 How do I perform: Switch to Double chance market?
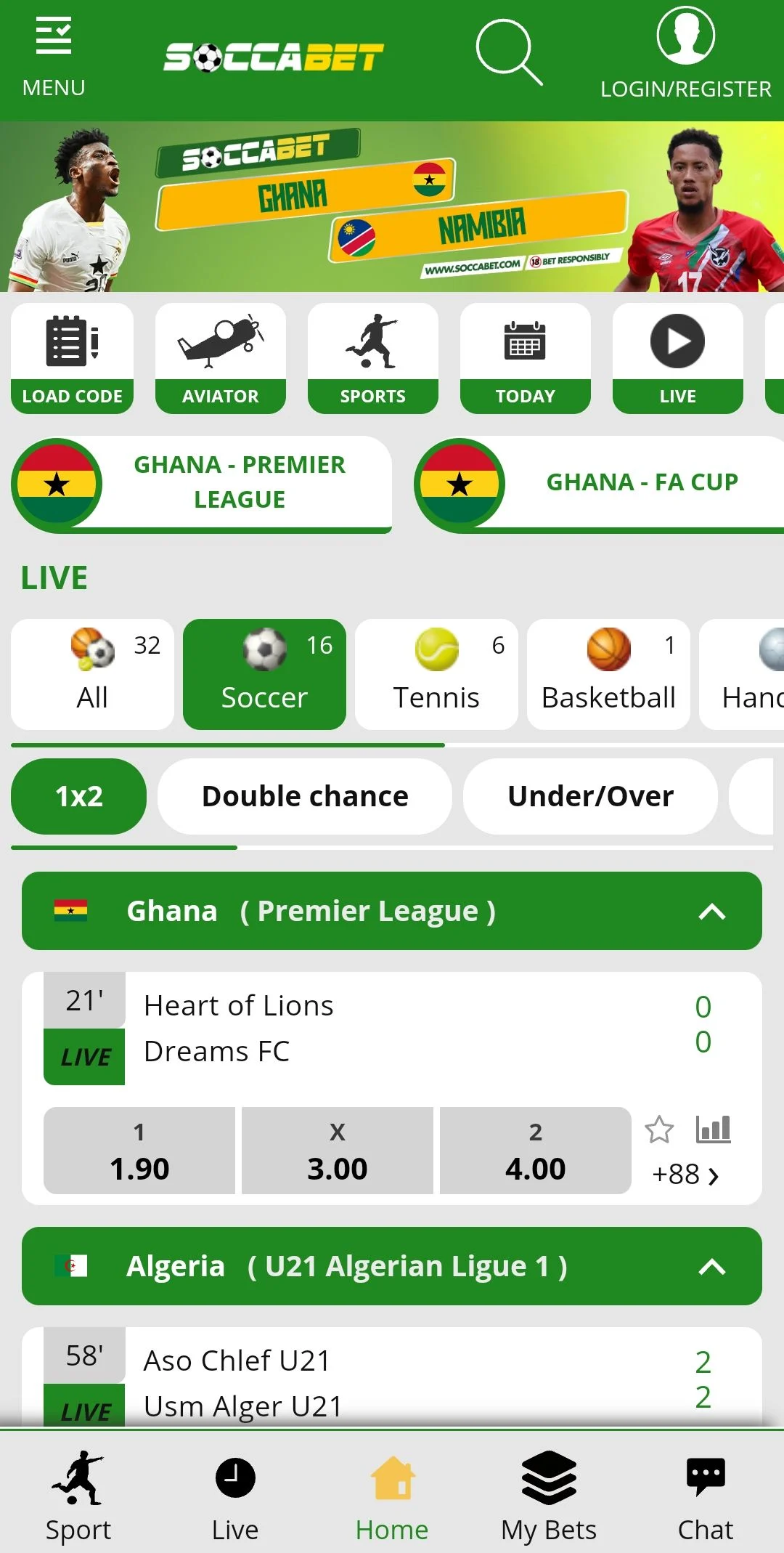coord(305,796)
